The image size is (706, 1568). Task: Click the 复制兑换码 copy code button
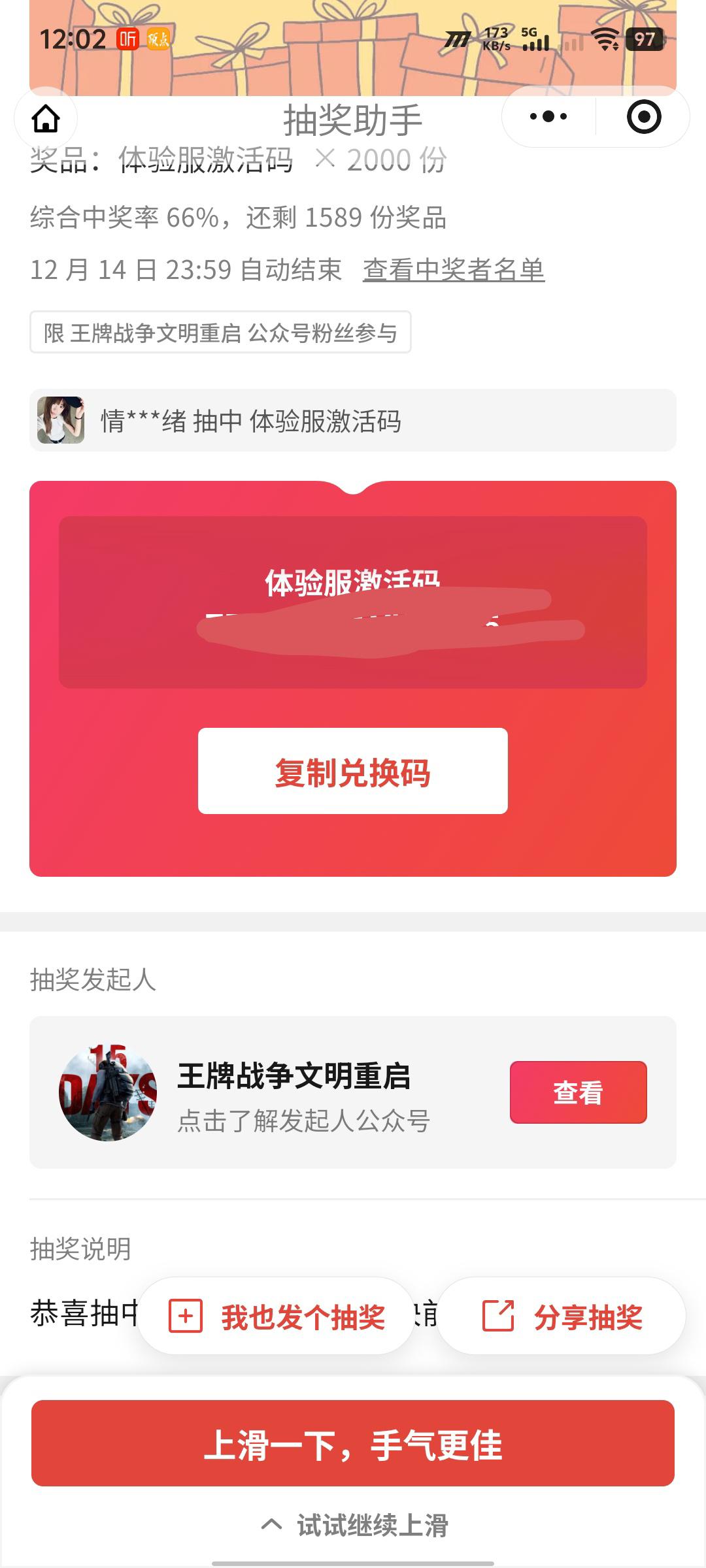click(353, 771)
